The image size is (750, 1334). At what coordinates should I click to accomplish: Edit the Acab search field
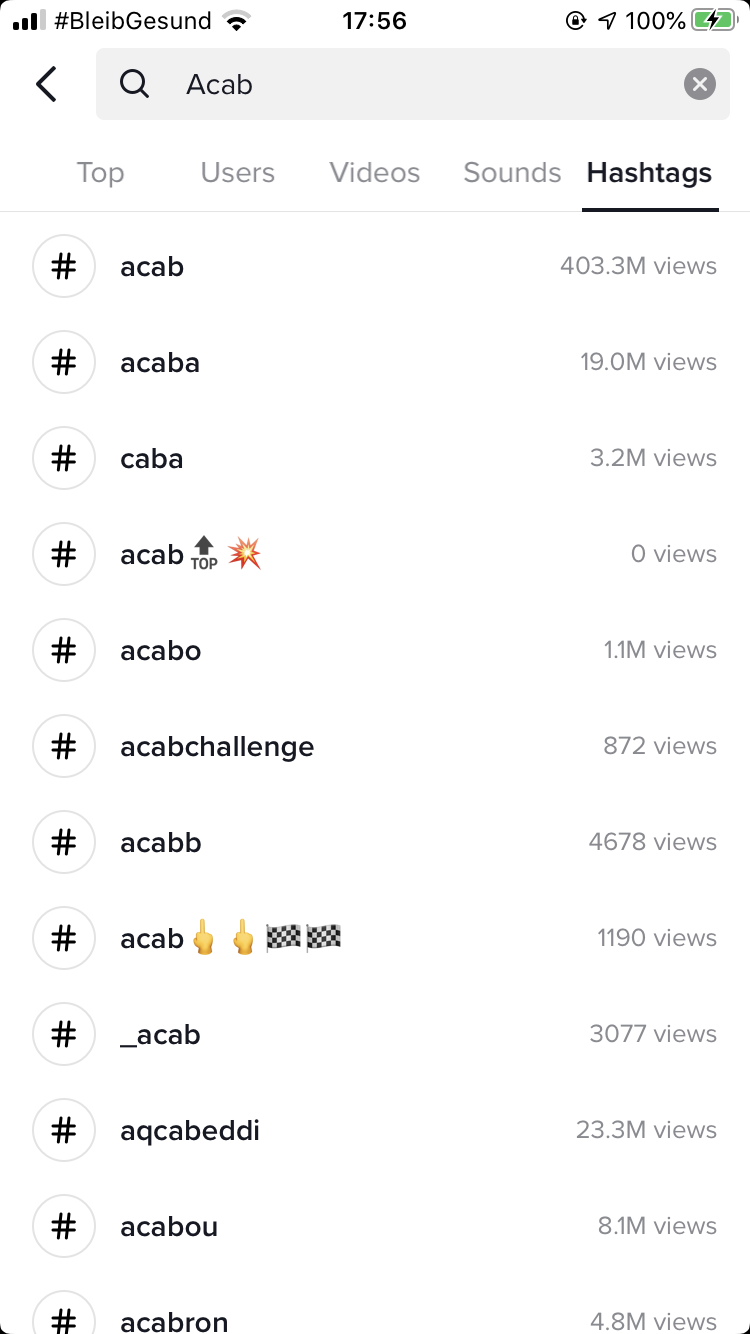(x=412, y=85)
